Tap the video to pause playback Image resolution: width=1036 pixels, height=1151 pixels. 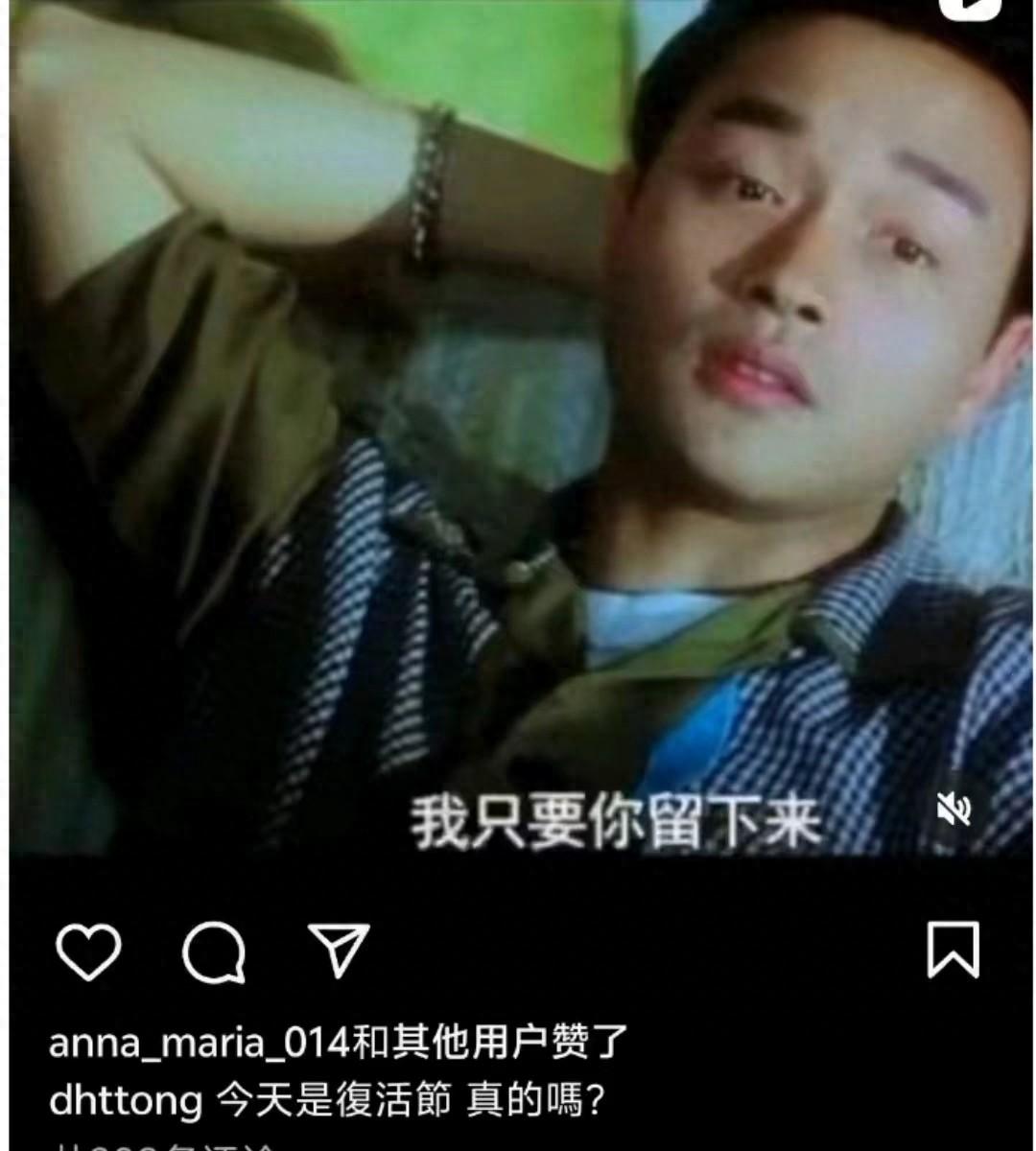coord(518,432)
